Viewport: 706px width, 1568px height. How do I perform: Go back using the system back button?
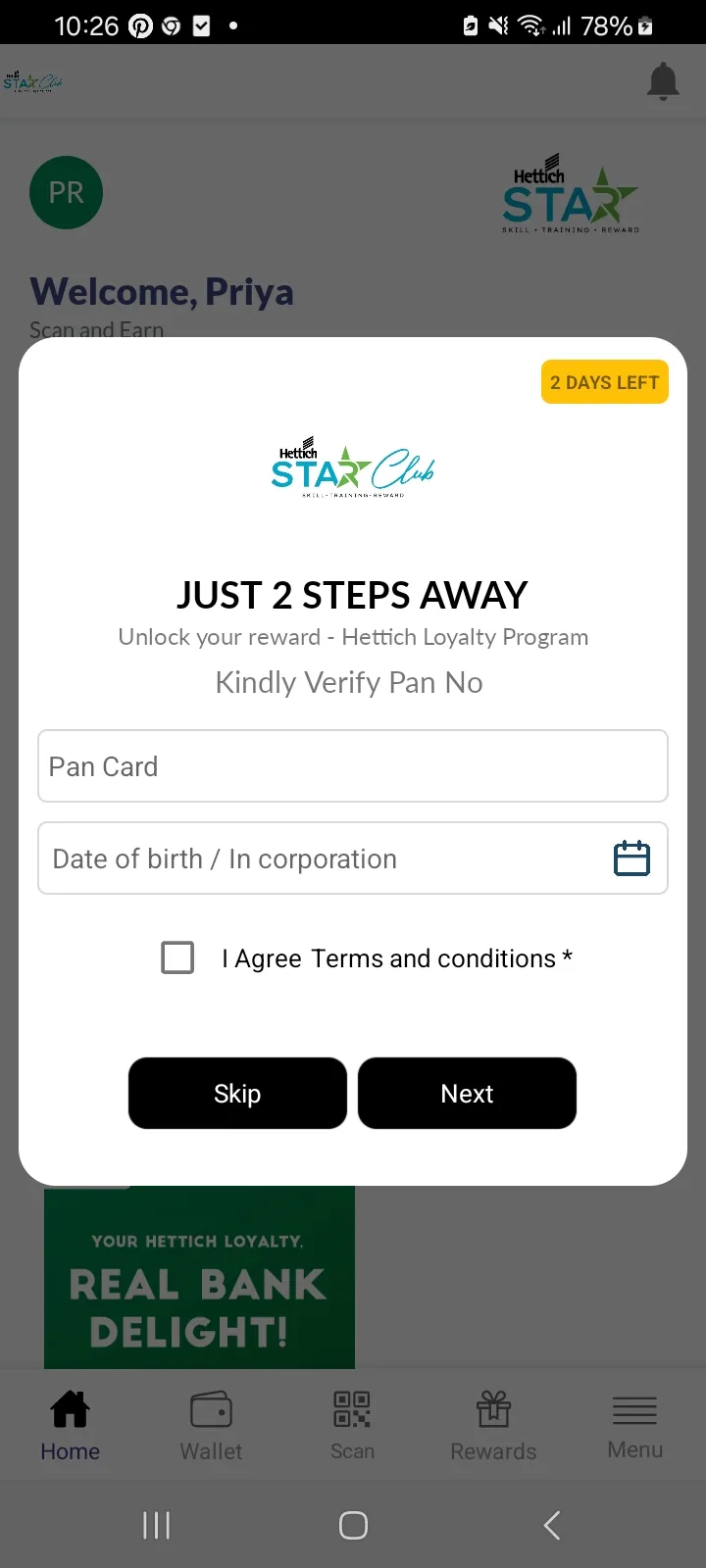551,1525
